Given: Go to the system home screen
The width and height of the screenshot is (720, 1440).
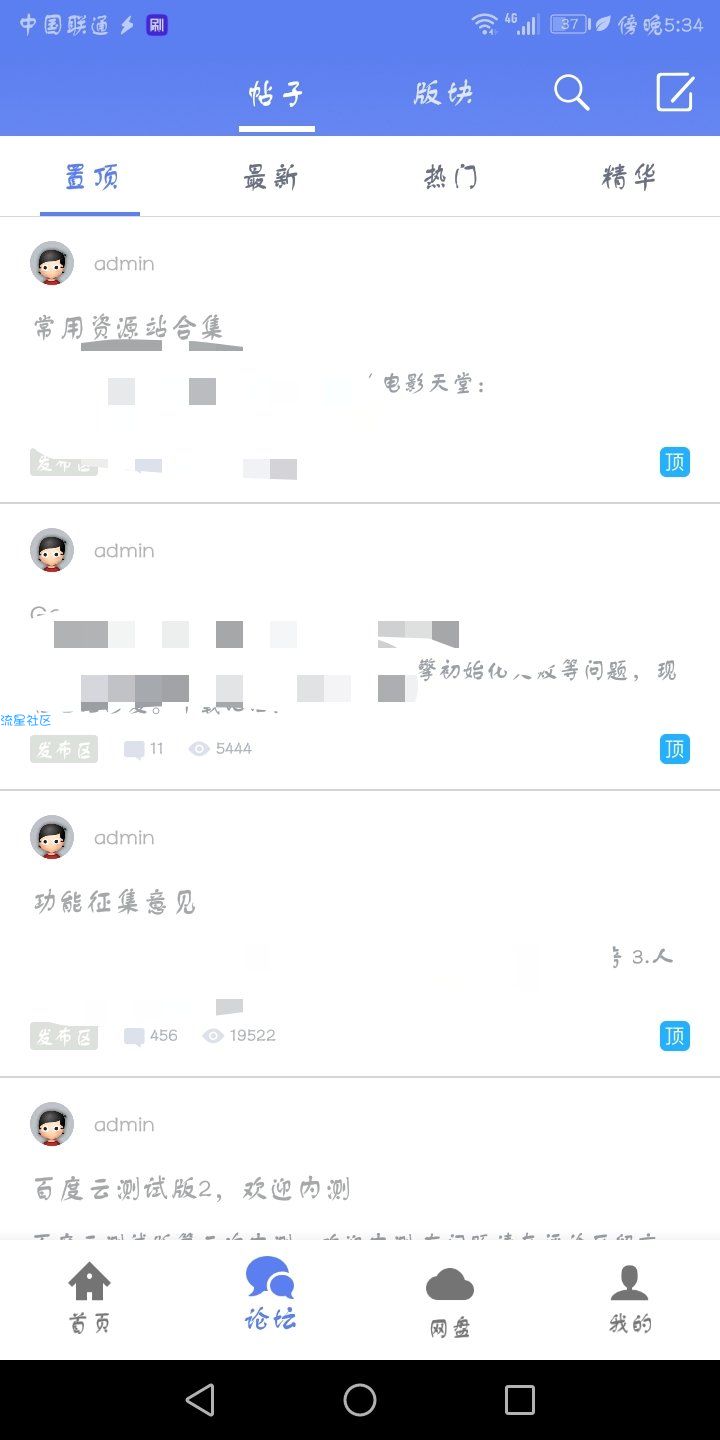Looking at the screenshot, I should 360,1400.
